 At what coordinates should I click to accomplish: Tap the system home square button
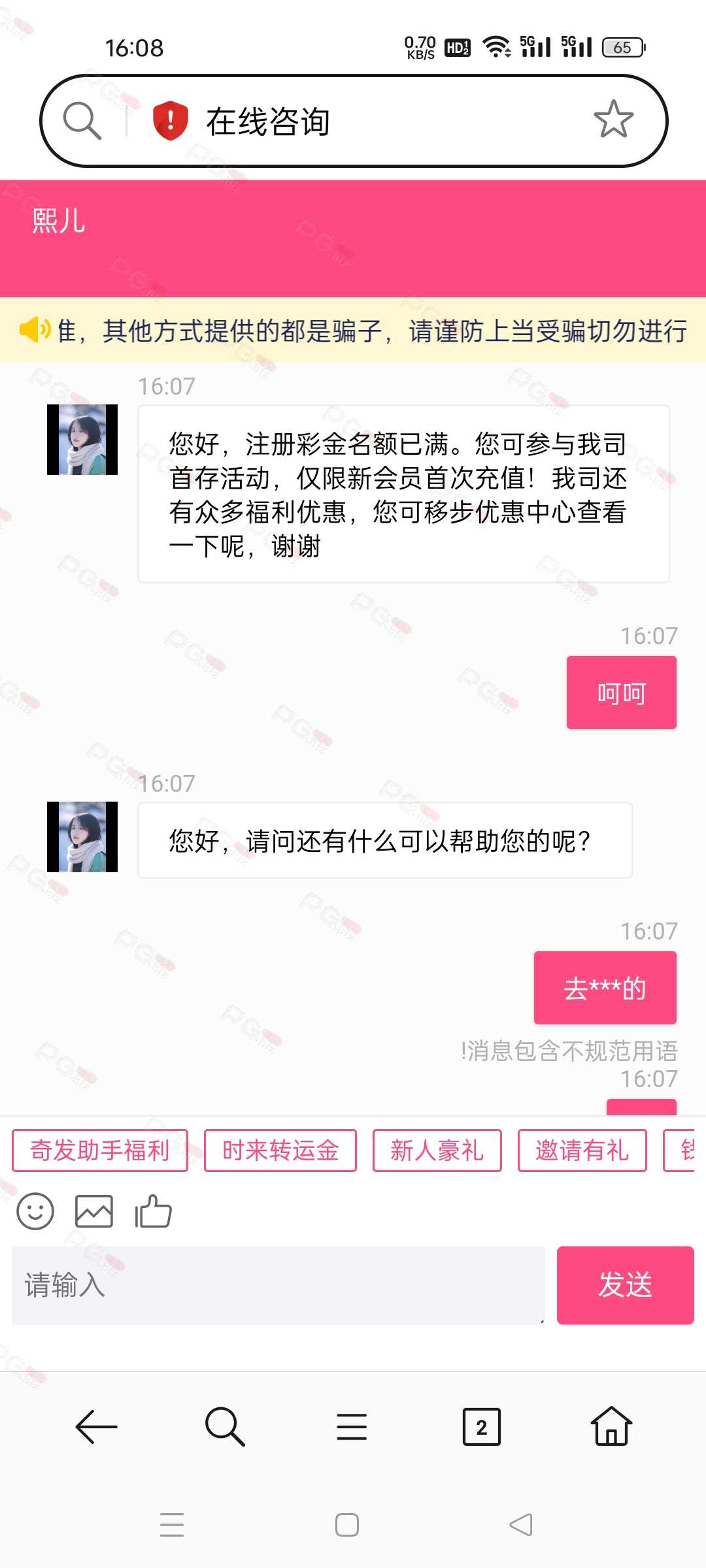(347, 1525)
